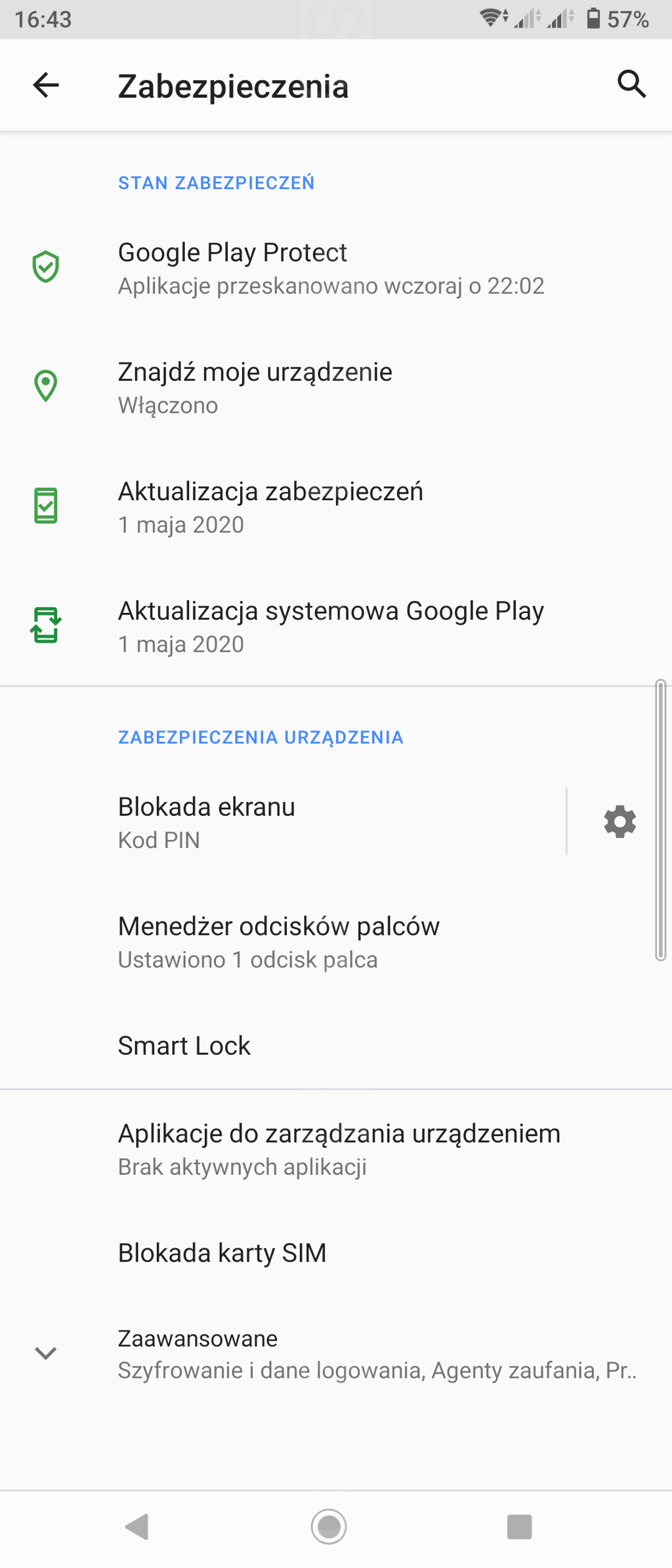This screenshot has height=1568, width=672.
Task: Open Aktualizacja systemowa Google Play
Action: pyautogui.click(x=331, y=627)
